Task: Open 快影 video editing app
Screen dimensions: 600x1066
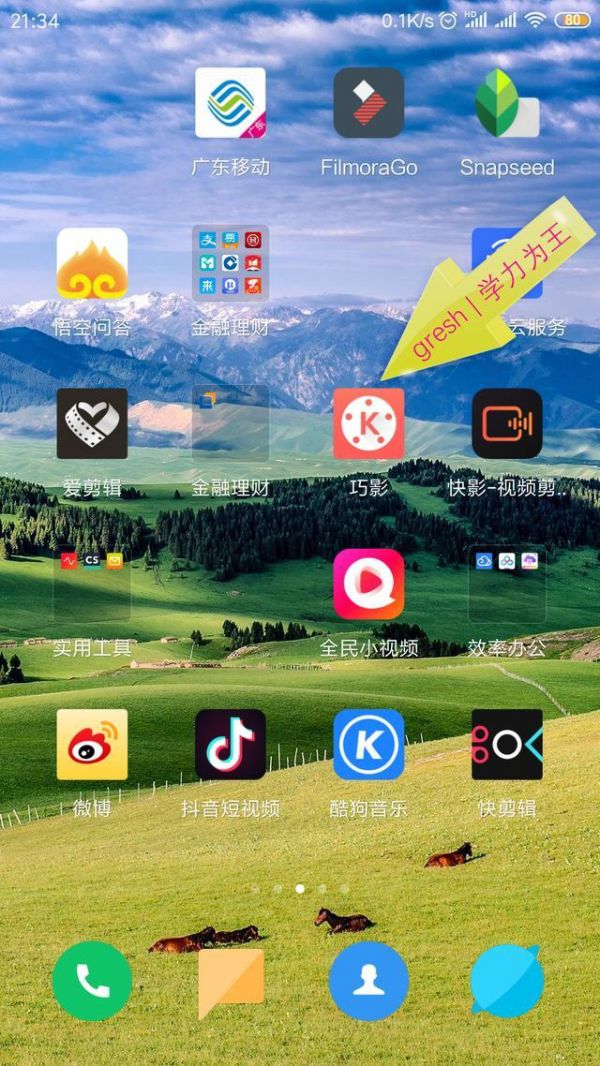Action: point(507,424)
